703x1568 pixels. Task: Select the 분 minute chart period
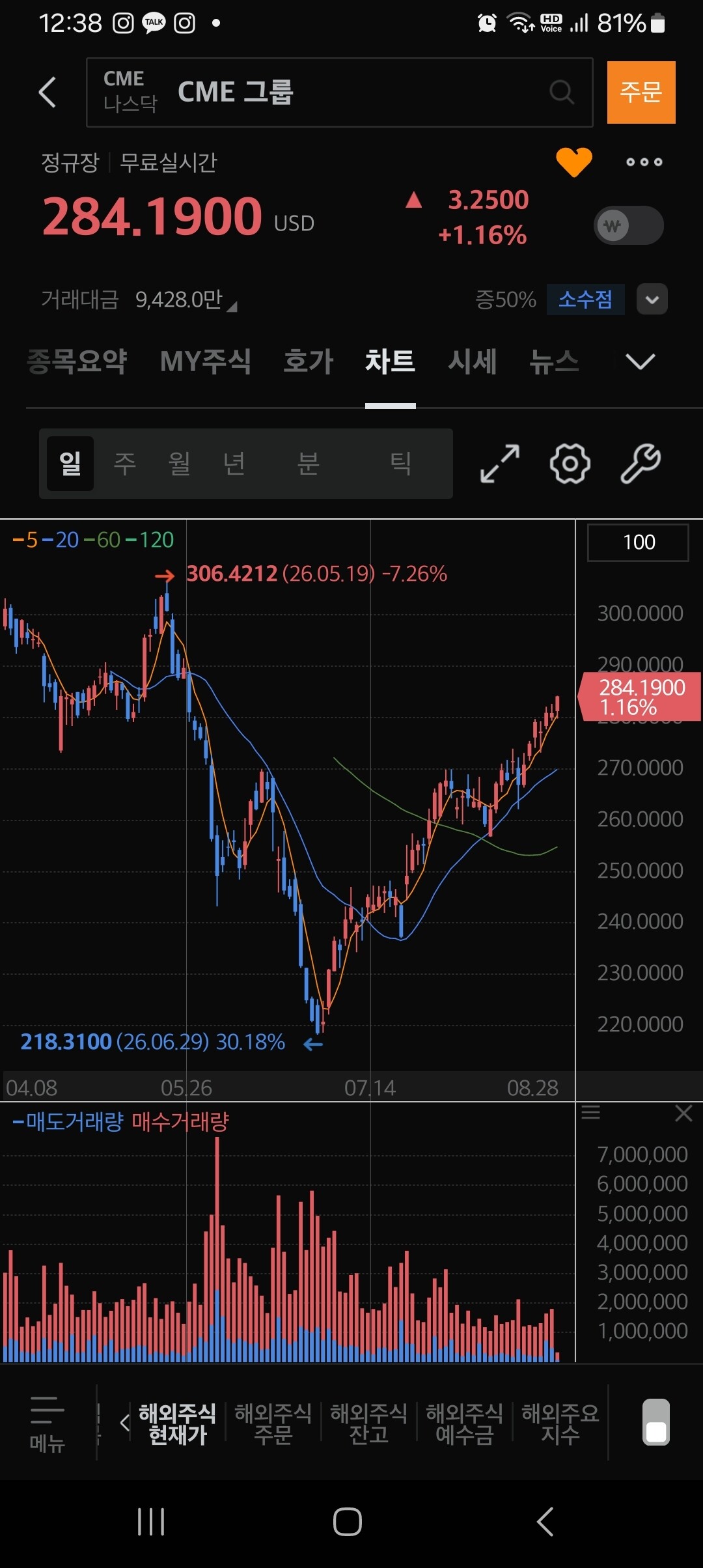pyautogui.click(x=308, y=464)
